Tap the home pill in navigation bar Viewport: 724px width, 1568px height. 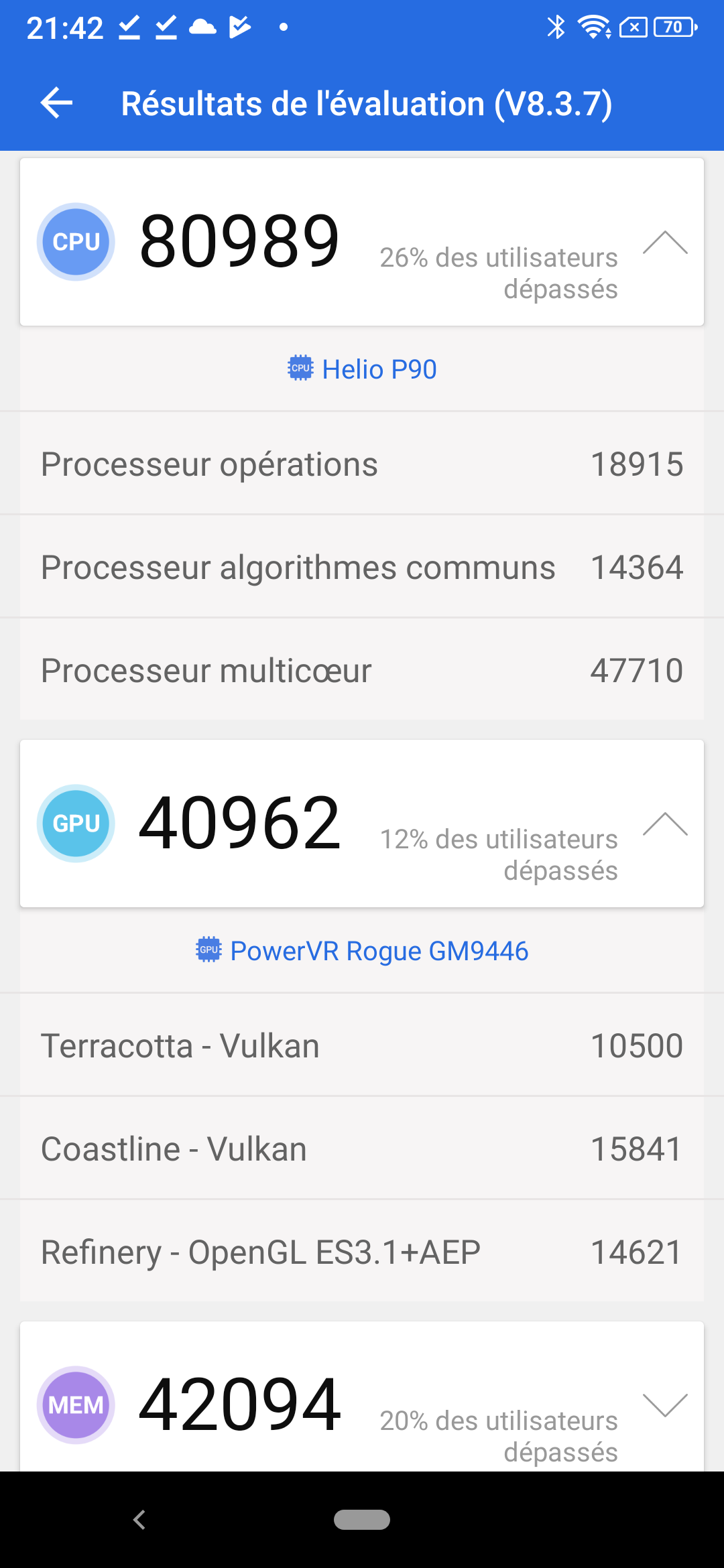pyautogui.click(x=362, y=1520)
